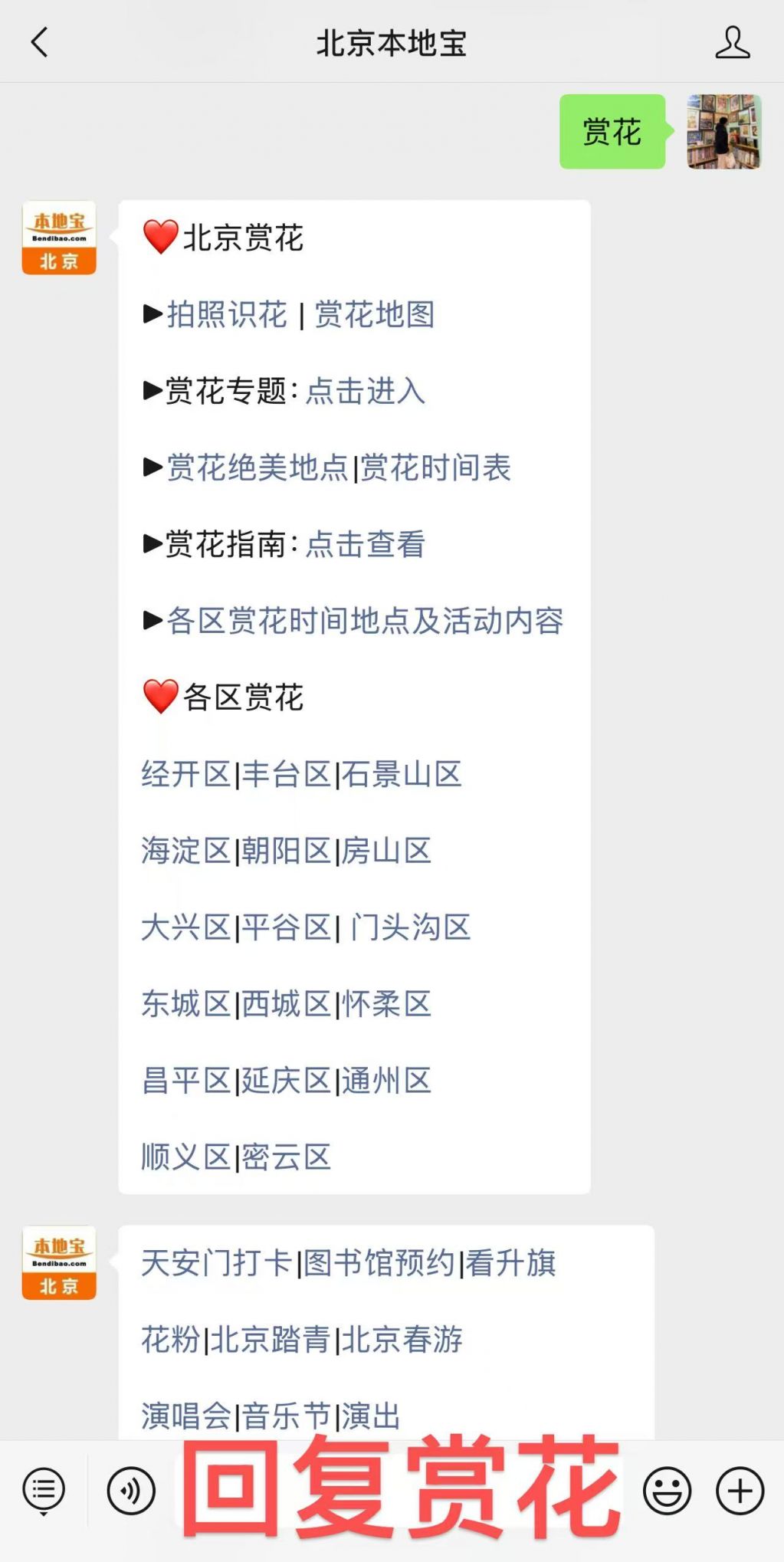
Task: Open the 密云区 link
Action: click(286, 1157)
